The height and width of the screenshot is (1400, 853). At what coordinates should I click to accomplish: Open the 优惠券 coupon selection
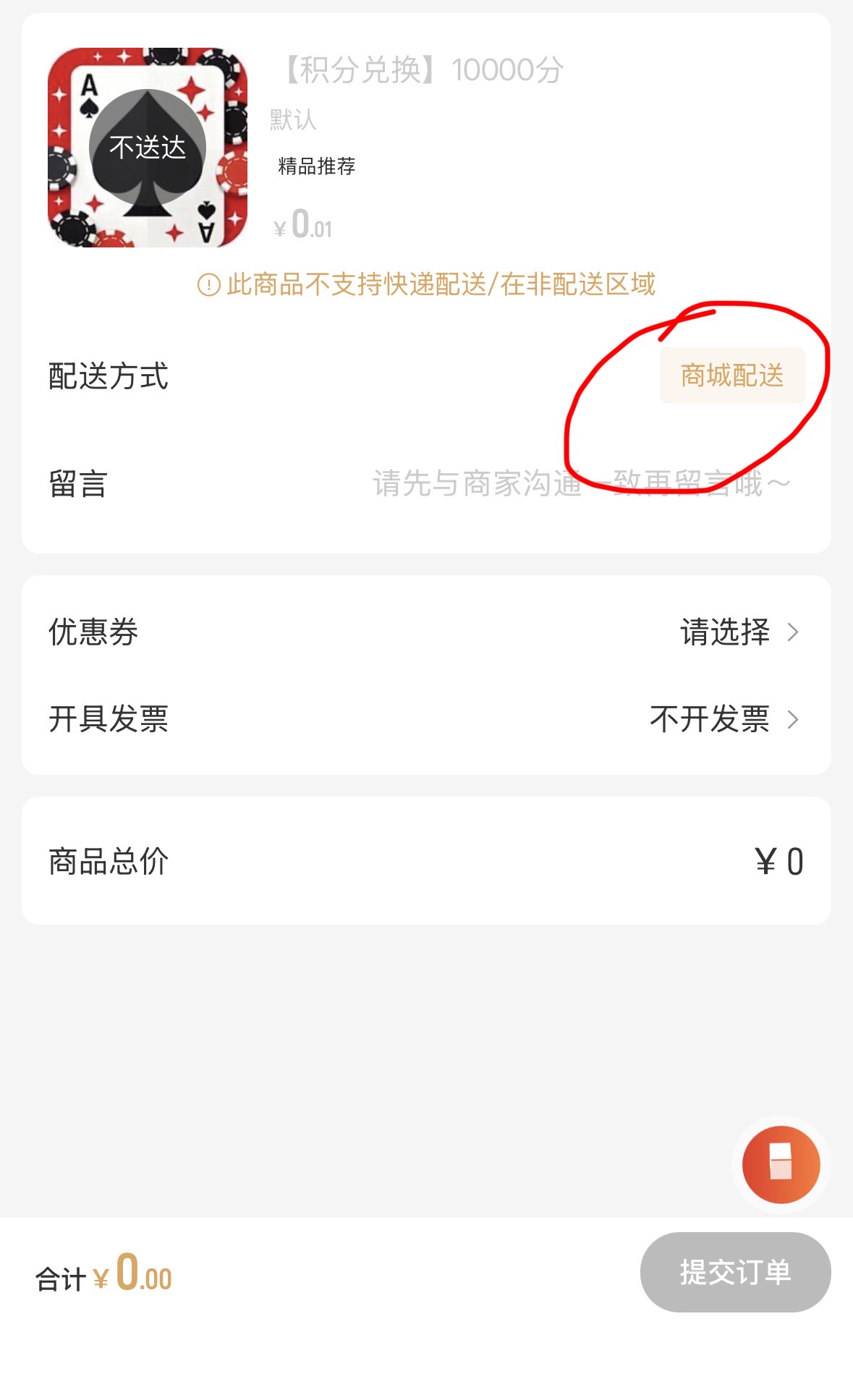click(738, 632)
